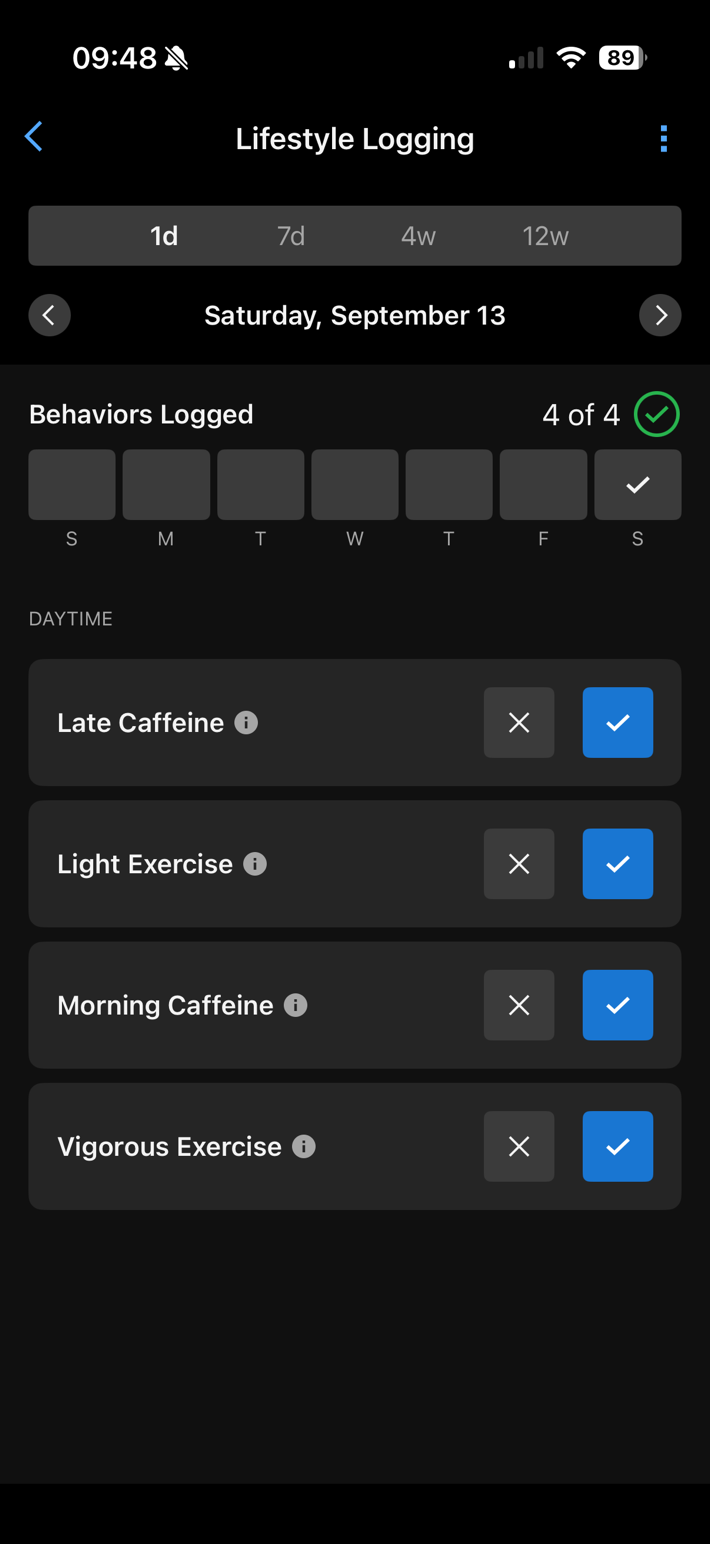
Task: Go to the next day
Action: pos(660,315)
